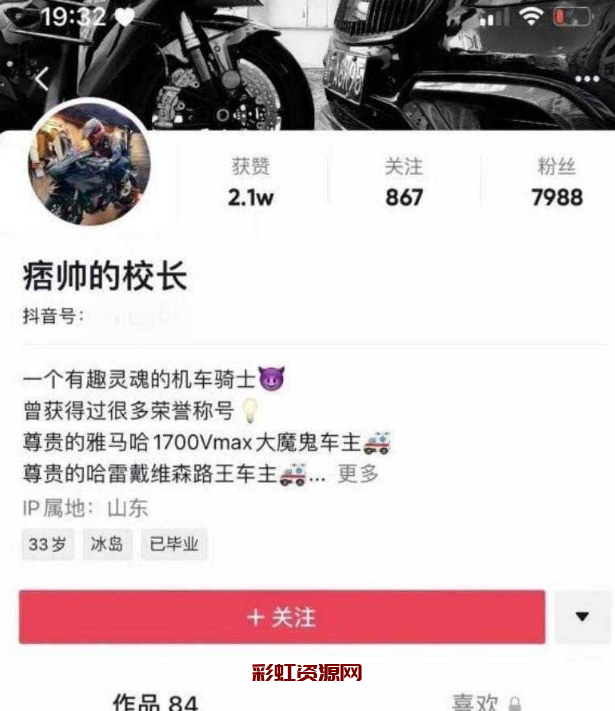Expand the bio with 更多
The width and height of the screenshot is (615, 711).
tap(358, 473)
